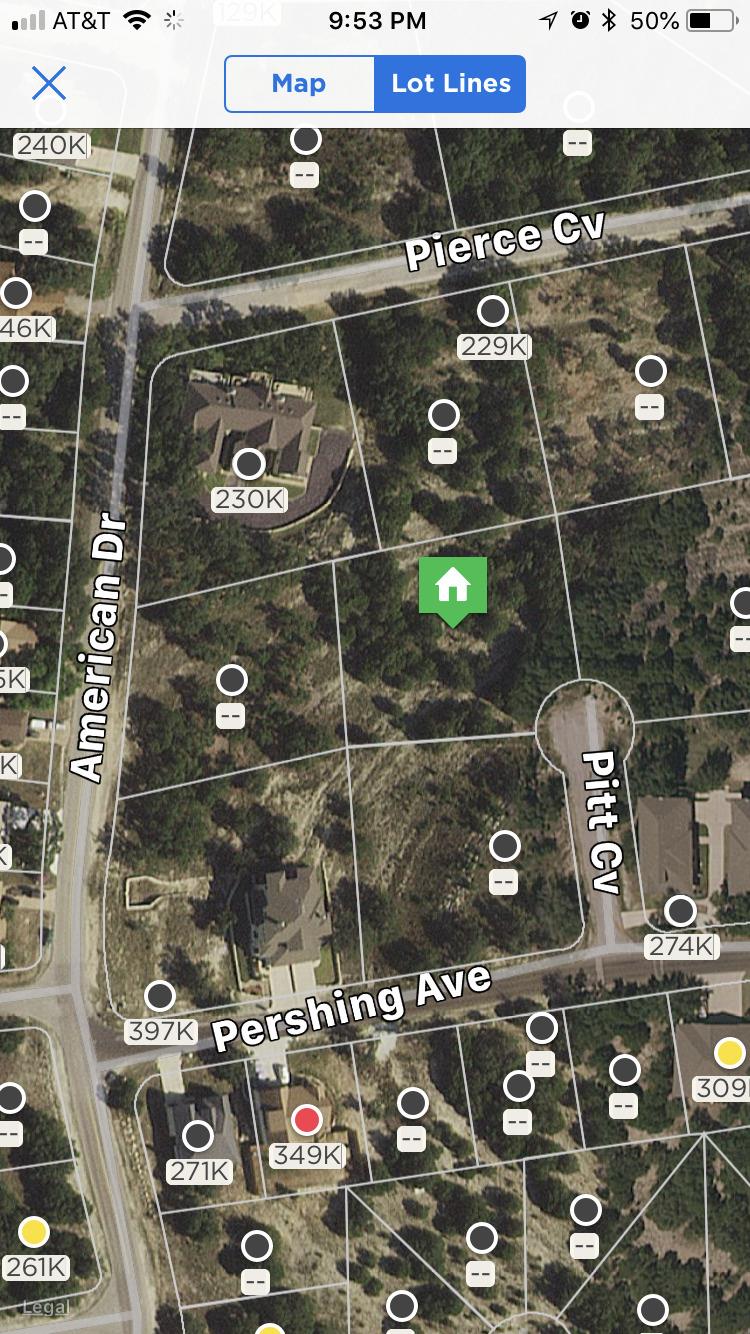View the red 349K listing marker
This screenshot has height=1334, width=750.
(x=307, y=1120)
